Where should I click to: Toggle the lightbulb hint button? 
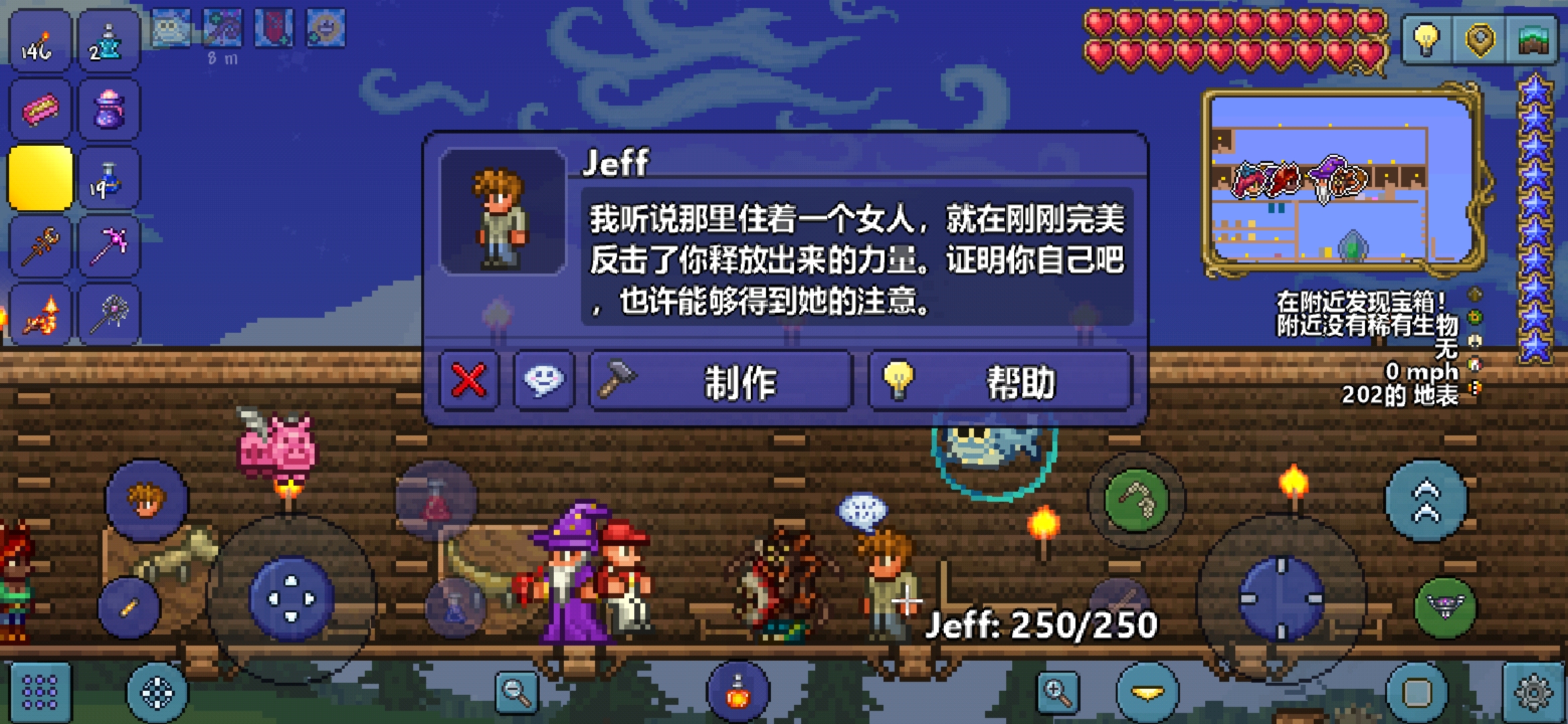(1427, 39)
